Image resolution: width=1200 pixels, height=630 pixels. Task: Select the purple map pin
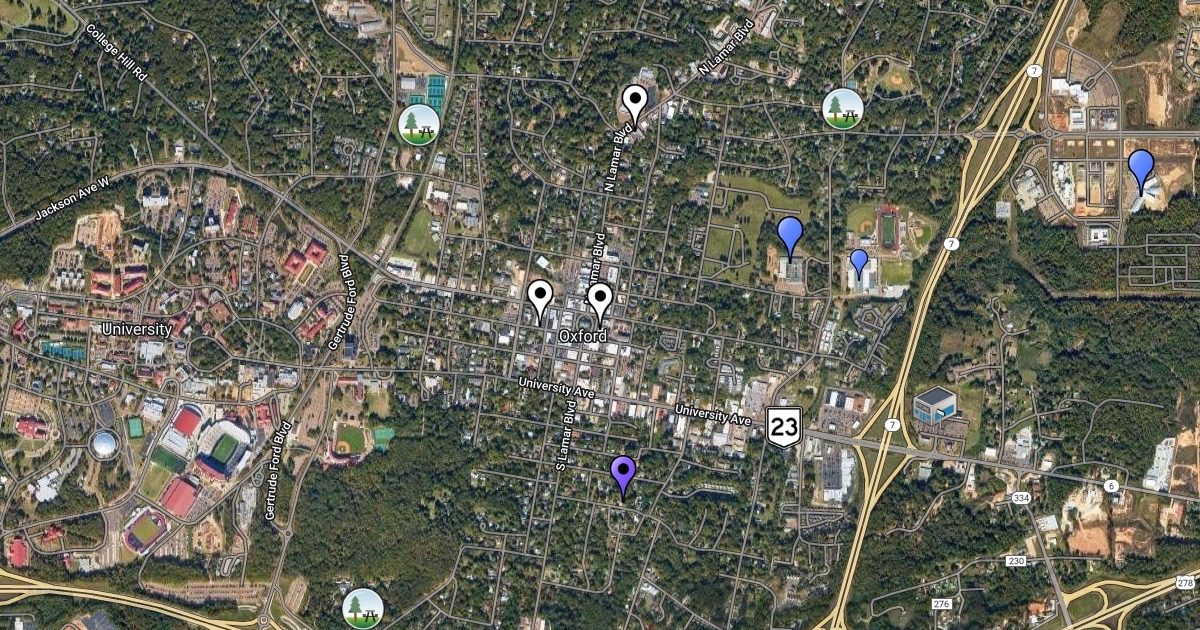tap(623, 473)
